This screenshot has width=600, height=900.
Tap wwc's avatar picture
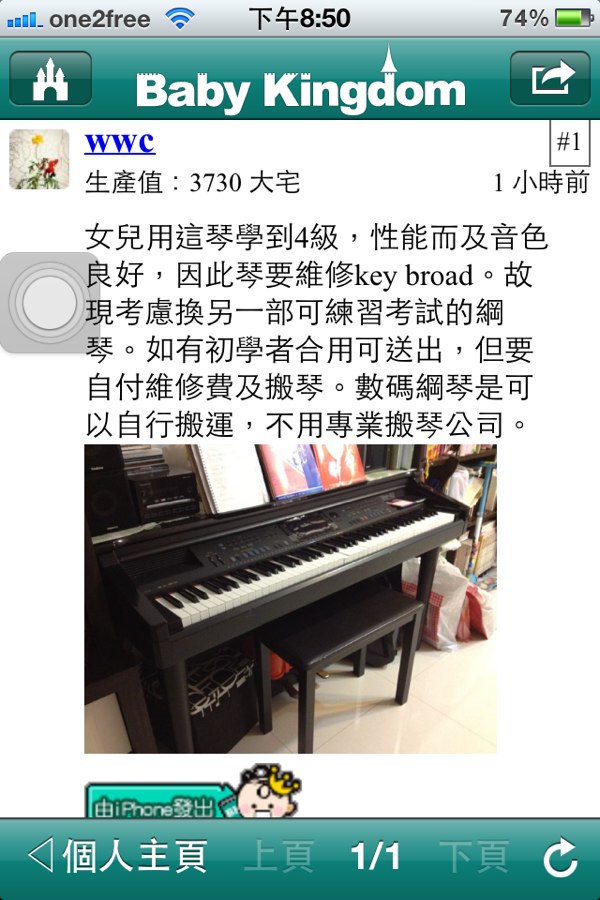click(39, 159)
